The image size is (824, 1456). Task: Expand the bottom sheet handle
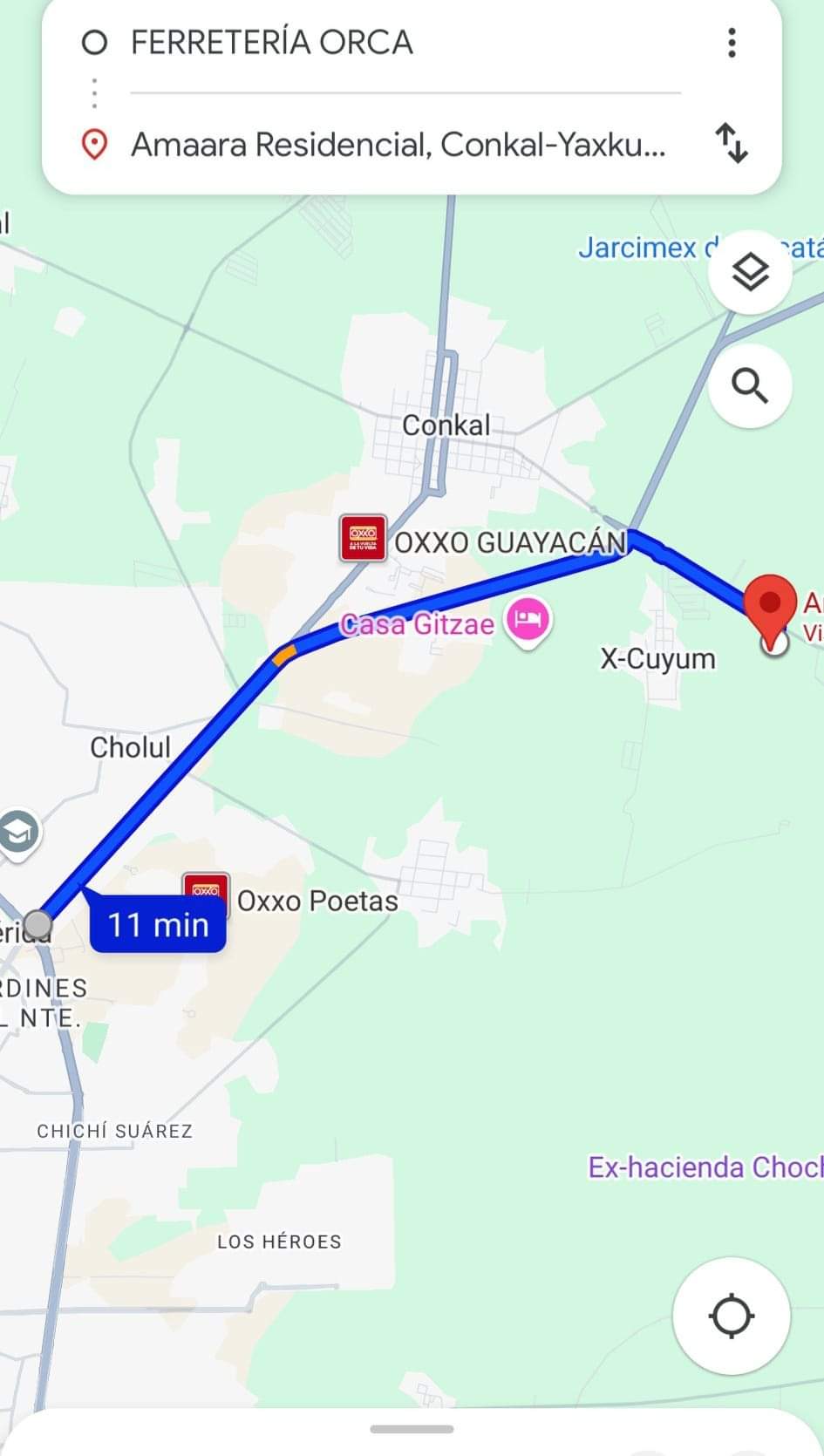pos(412,1429)
